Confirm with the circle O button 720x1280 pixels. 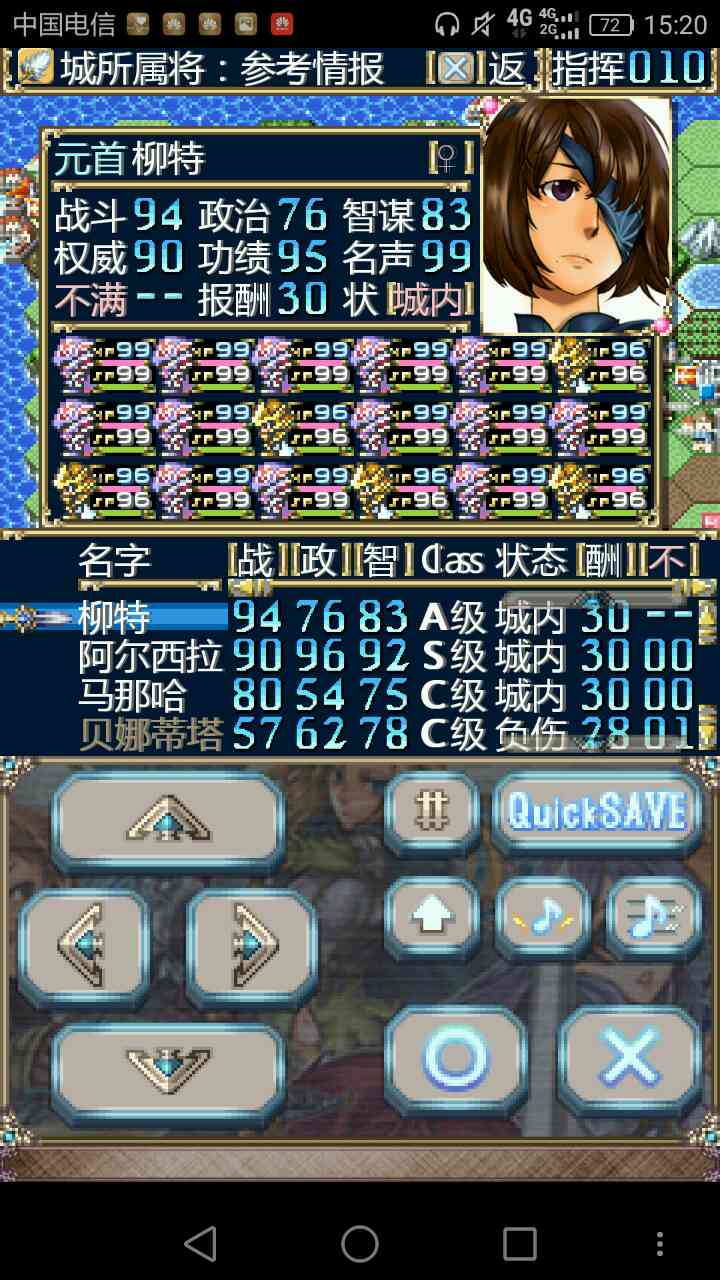point(456,1060)
